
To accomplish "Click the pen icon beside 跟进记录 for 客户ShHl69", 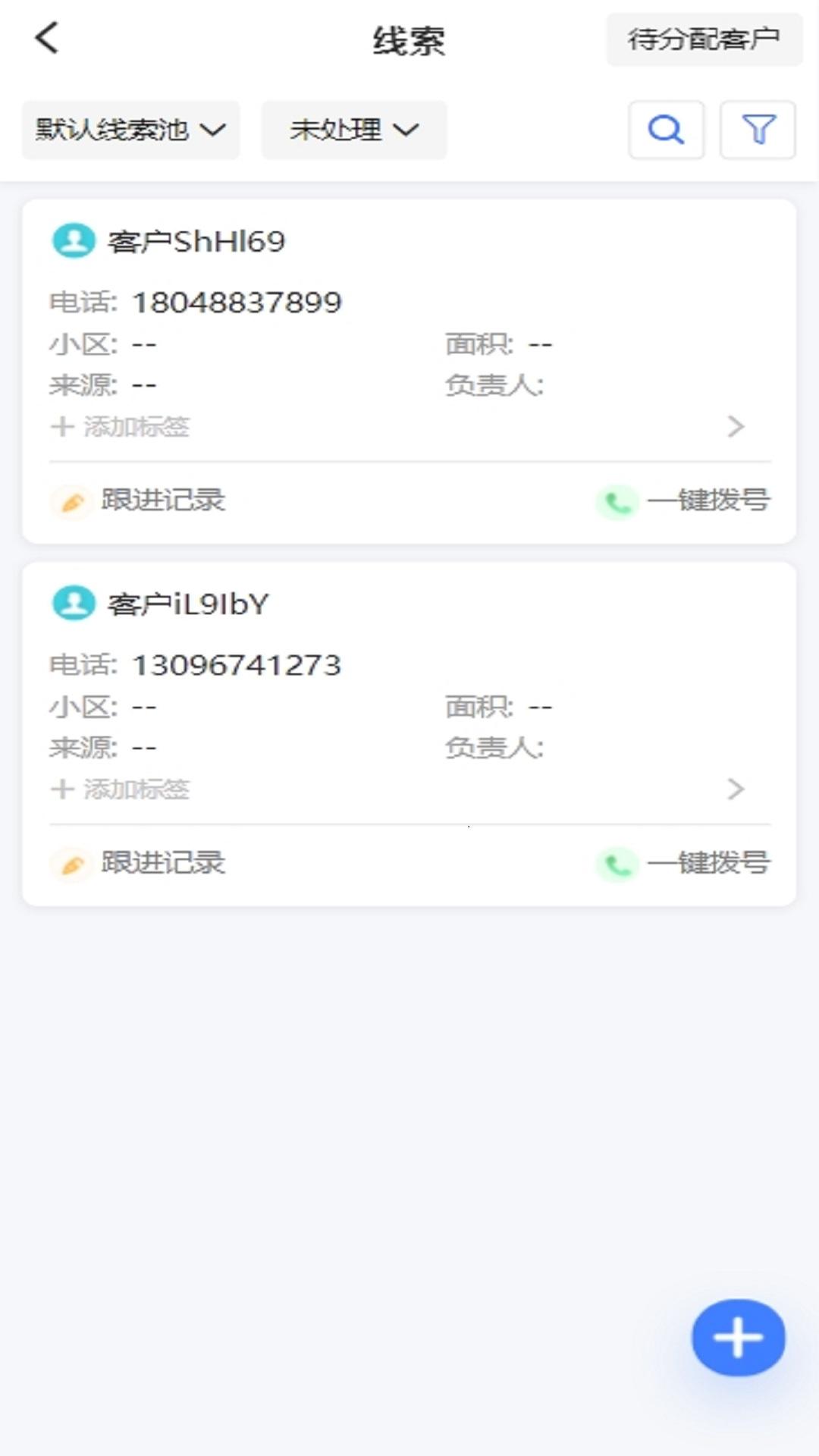I will [71, 501].
